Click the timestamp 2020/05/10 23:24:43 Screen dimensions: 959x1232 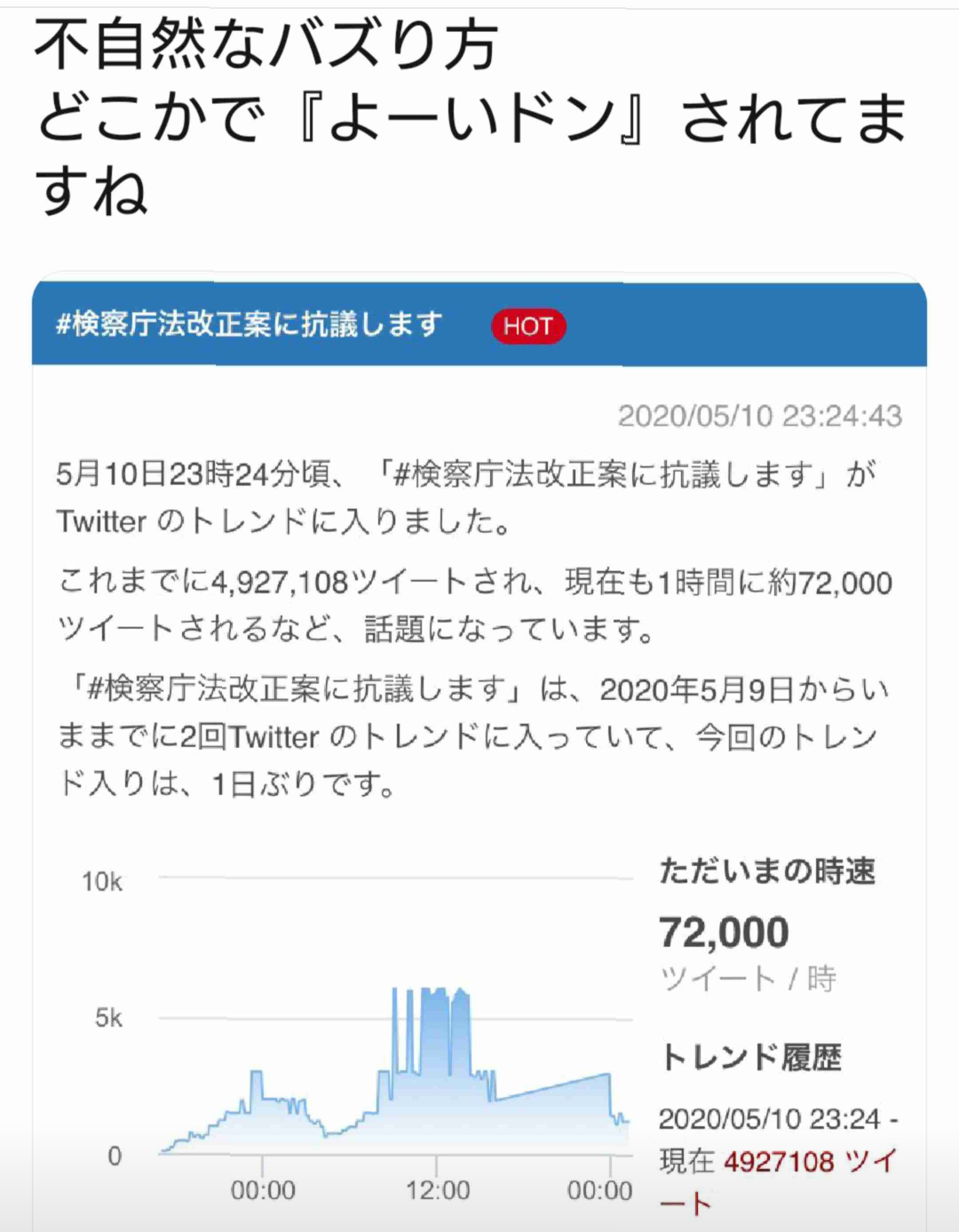[762, 417]
